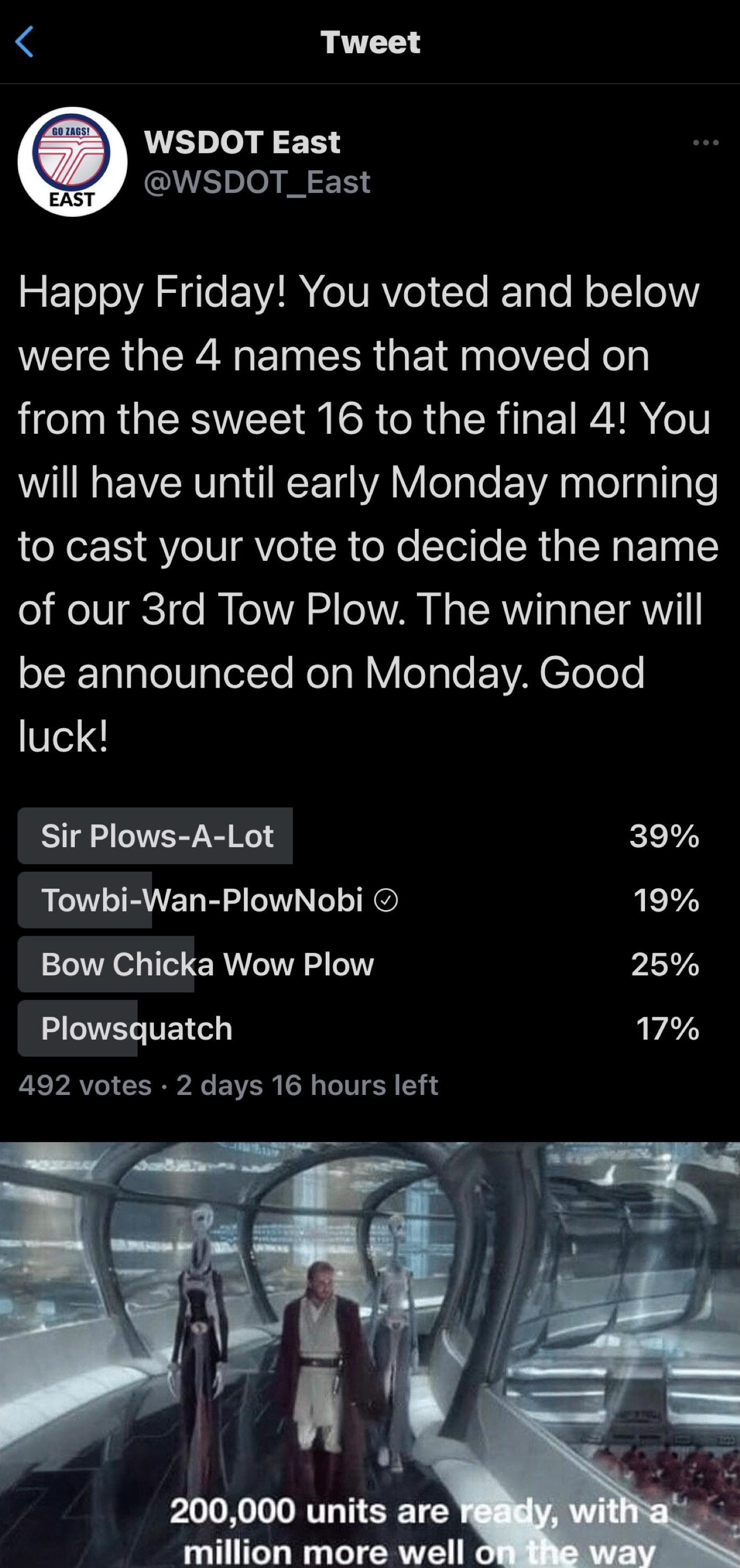Image resolution: width=740 pixels, height=1568 pixels.
Task: Go back from the Tweet view
Action: 24,42
